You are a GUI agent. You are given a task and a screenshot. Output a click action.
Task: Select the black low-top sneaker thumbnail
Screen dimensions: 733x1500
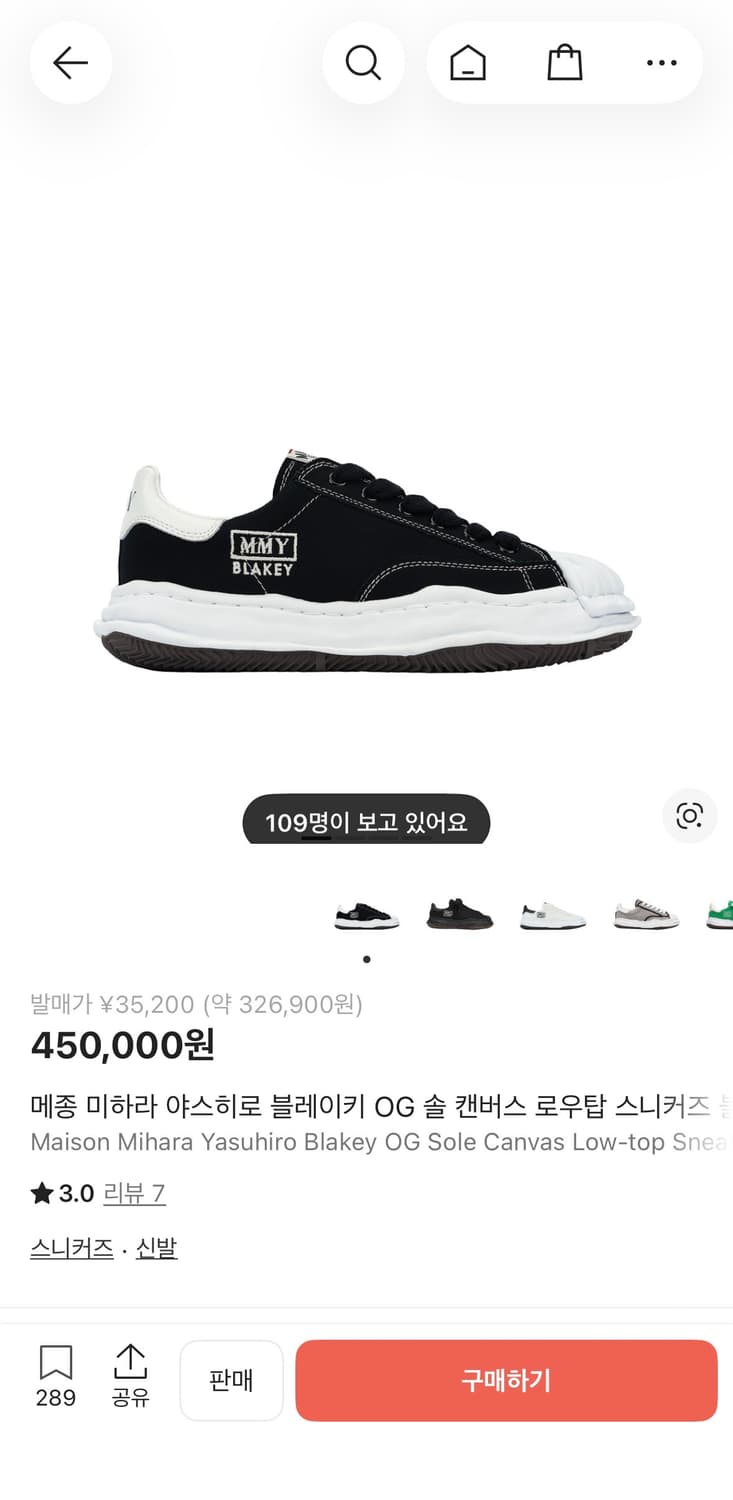[366, 915]
